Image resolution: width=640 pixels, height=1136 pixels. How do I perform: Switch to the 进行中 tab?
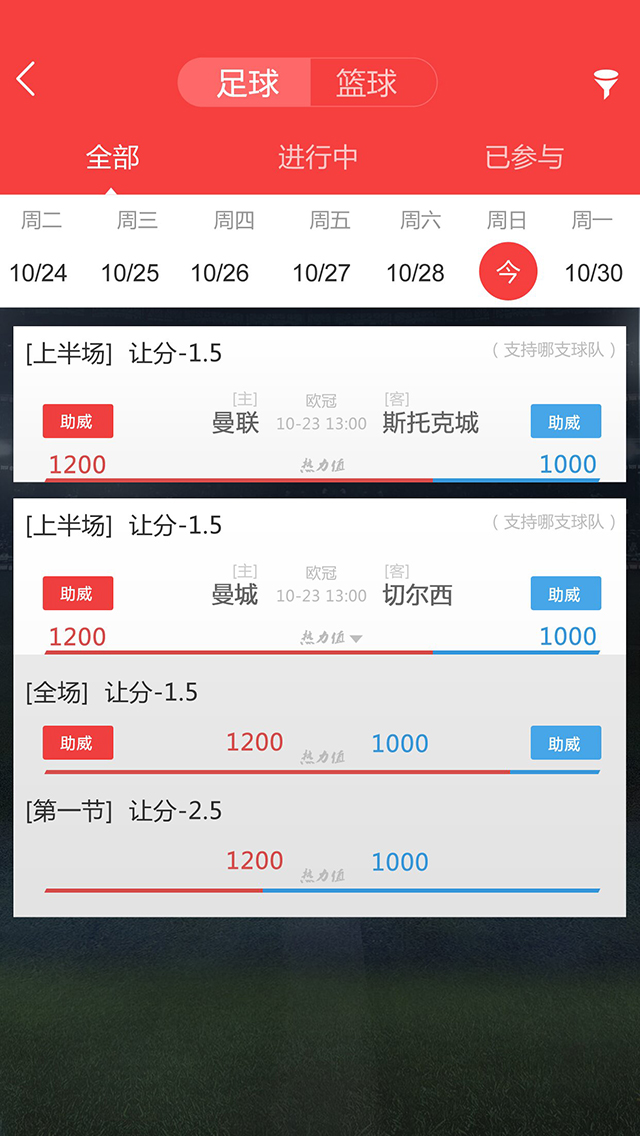point(318,157)
